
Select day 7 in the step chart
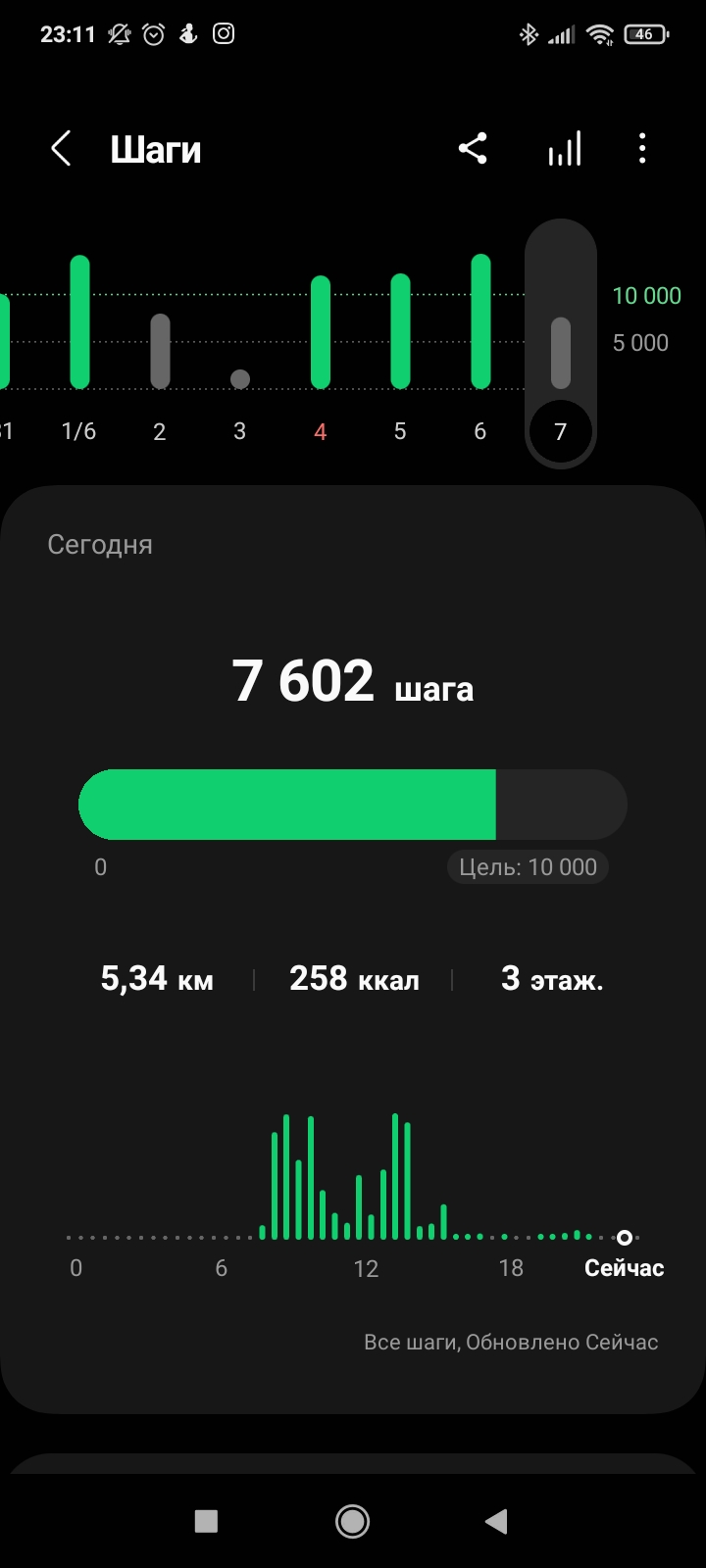(560, 353)
